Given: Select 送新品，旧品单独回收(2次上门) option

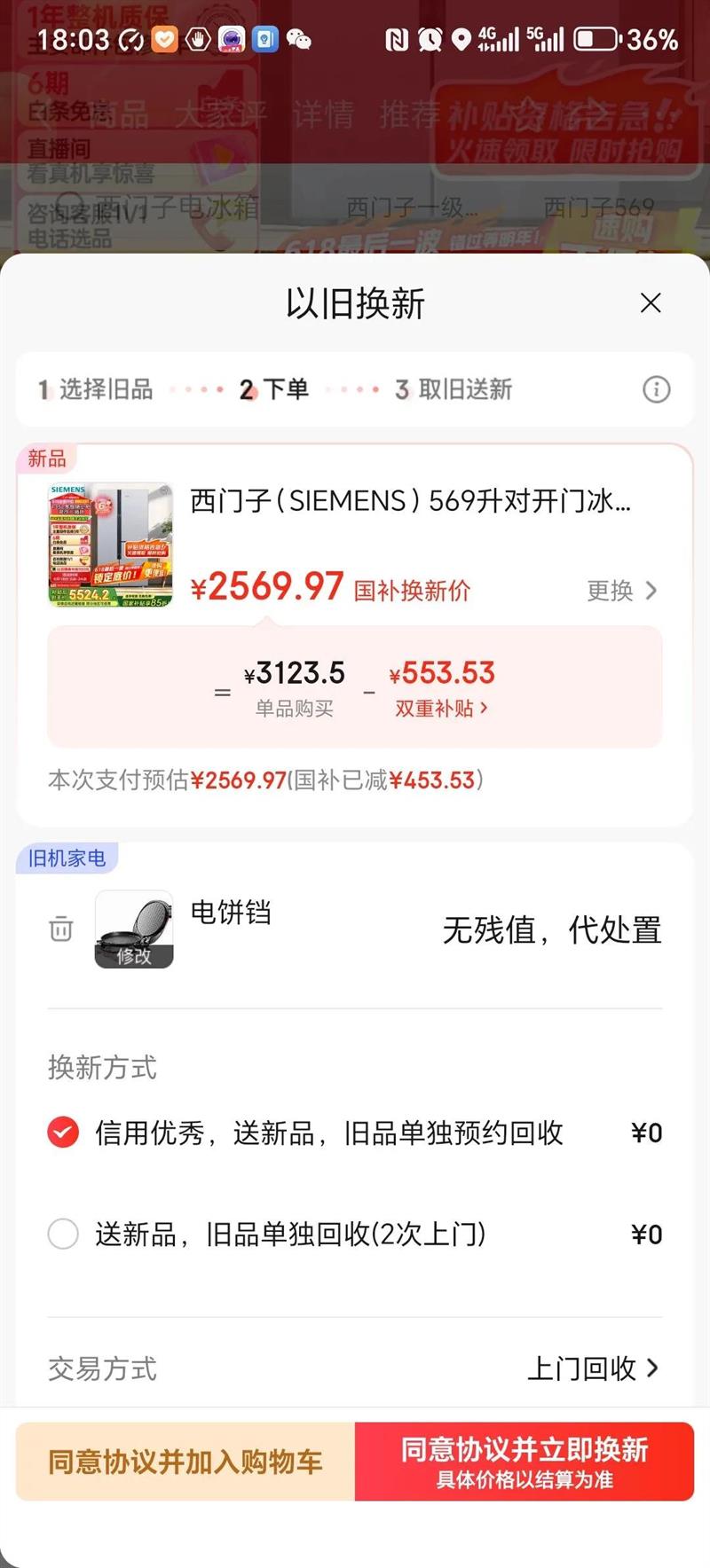Looking at the screenshot, I should [63, 1234].
